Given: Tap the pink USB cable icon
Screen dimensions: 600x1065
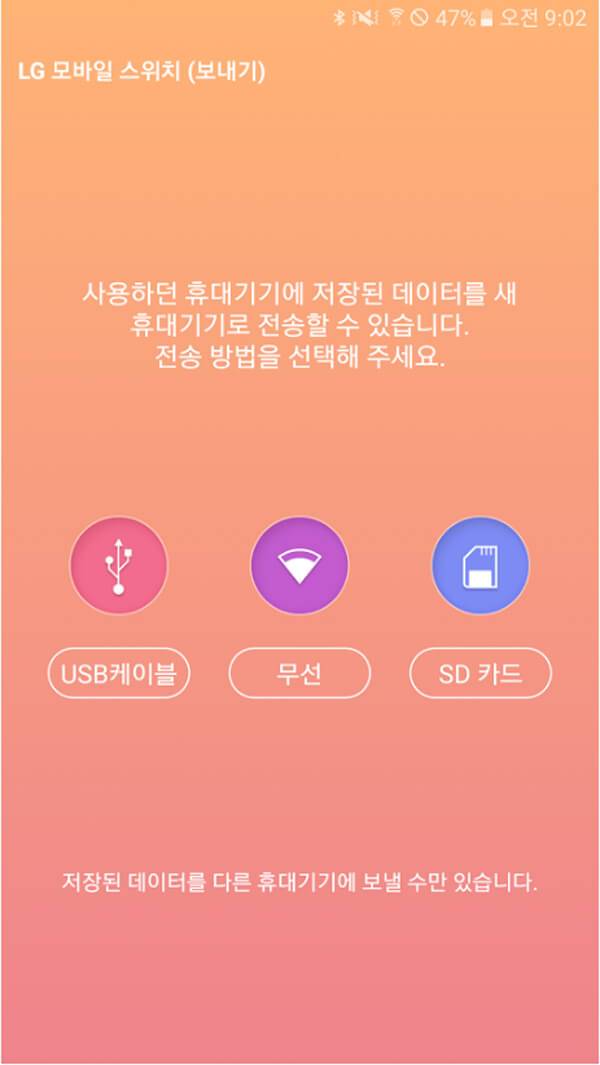Looking at the screenshot, I should (119, 567).
